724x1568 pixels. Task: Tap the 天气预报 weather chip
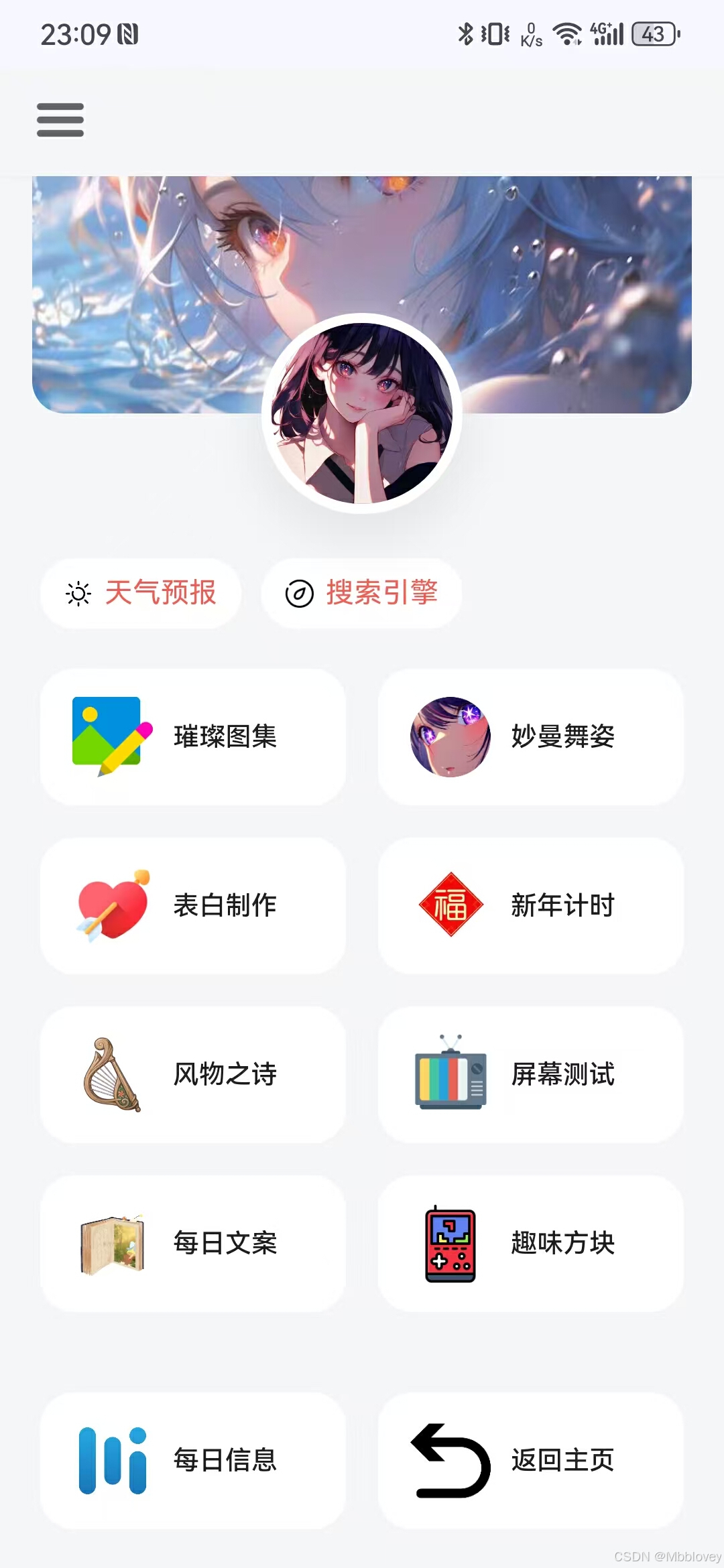[x=141, y=593]
